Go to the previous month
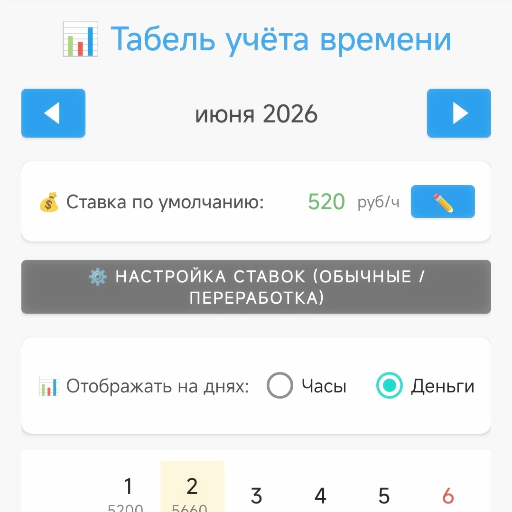The height and width of the screenshot is (512, 512). coord(53,113)
